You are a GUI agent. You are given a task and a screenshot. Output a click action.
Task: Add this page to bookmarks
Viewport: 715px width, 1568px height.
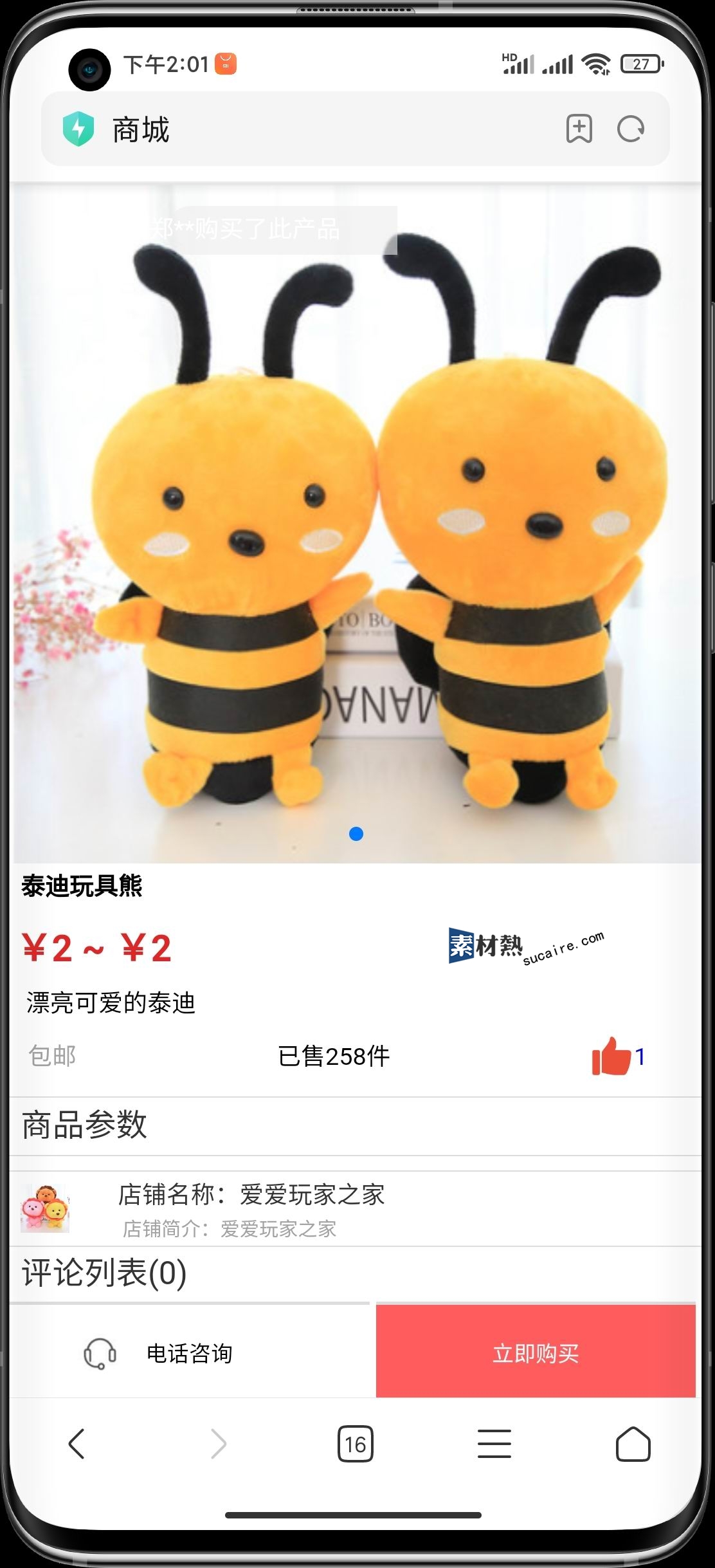click(x=579, y=129)
